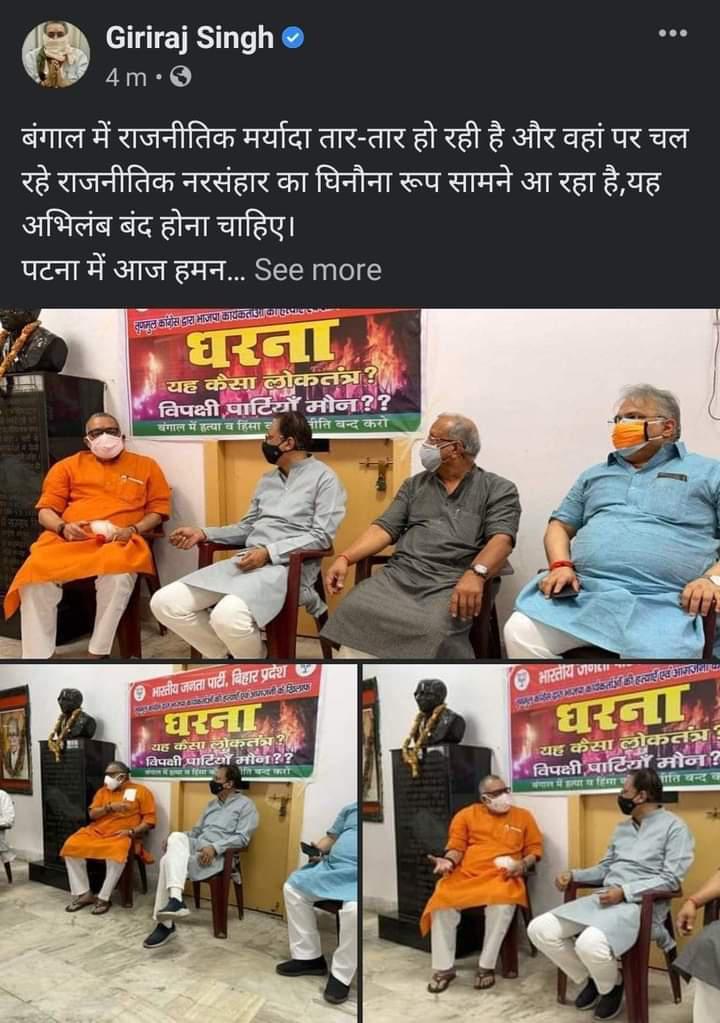Open Giriraj Singh's profile picture
Screen dimensions: 720x1023
tap(56, 54)
